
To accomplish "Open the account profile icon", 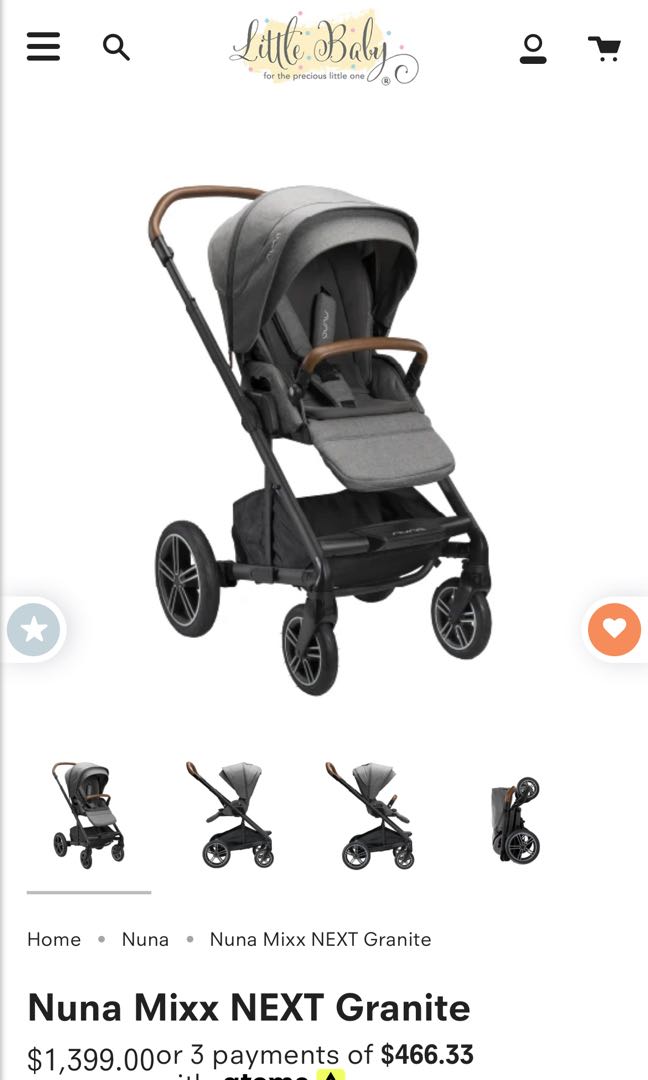I will 533,48.
